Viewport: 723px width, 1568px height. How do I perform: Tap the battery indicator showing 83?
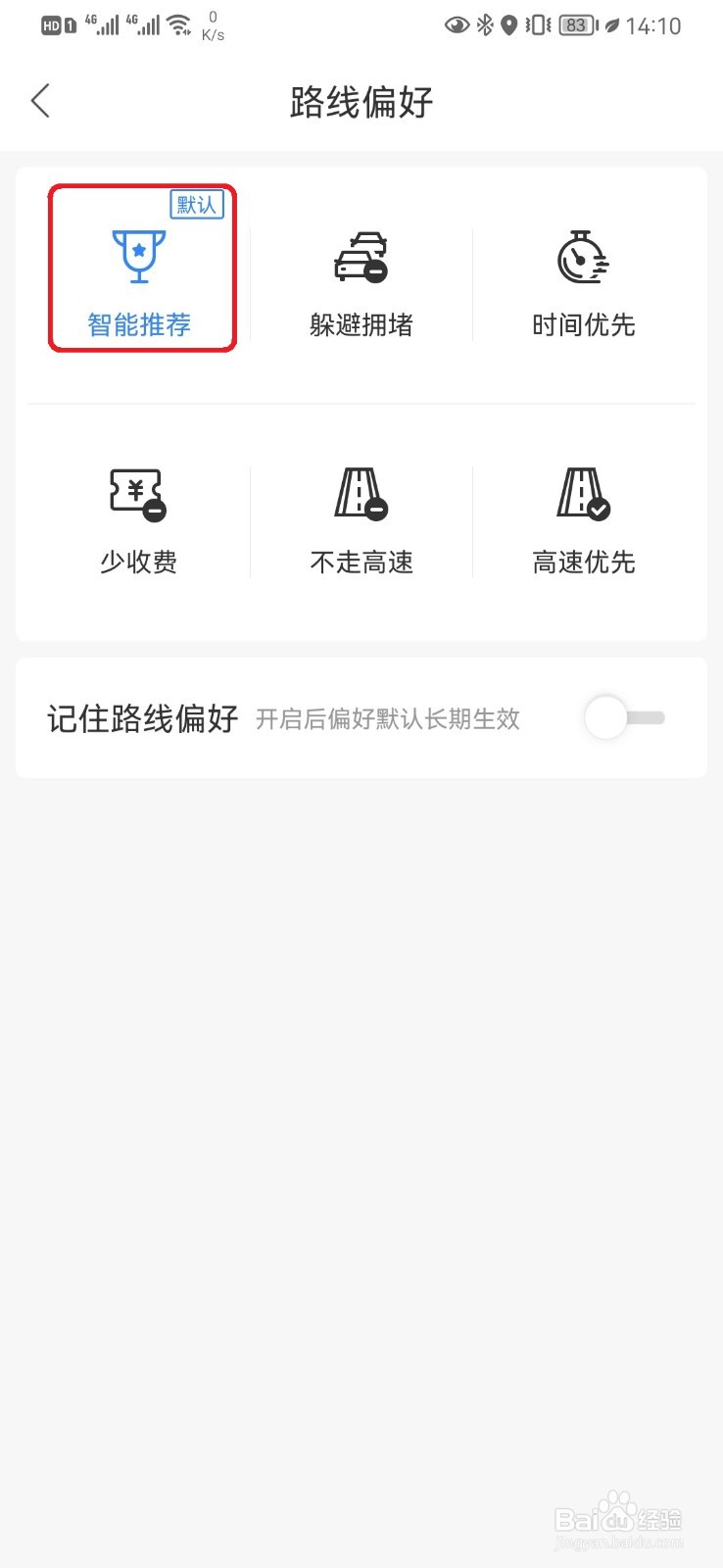coord(577,24)
